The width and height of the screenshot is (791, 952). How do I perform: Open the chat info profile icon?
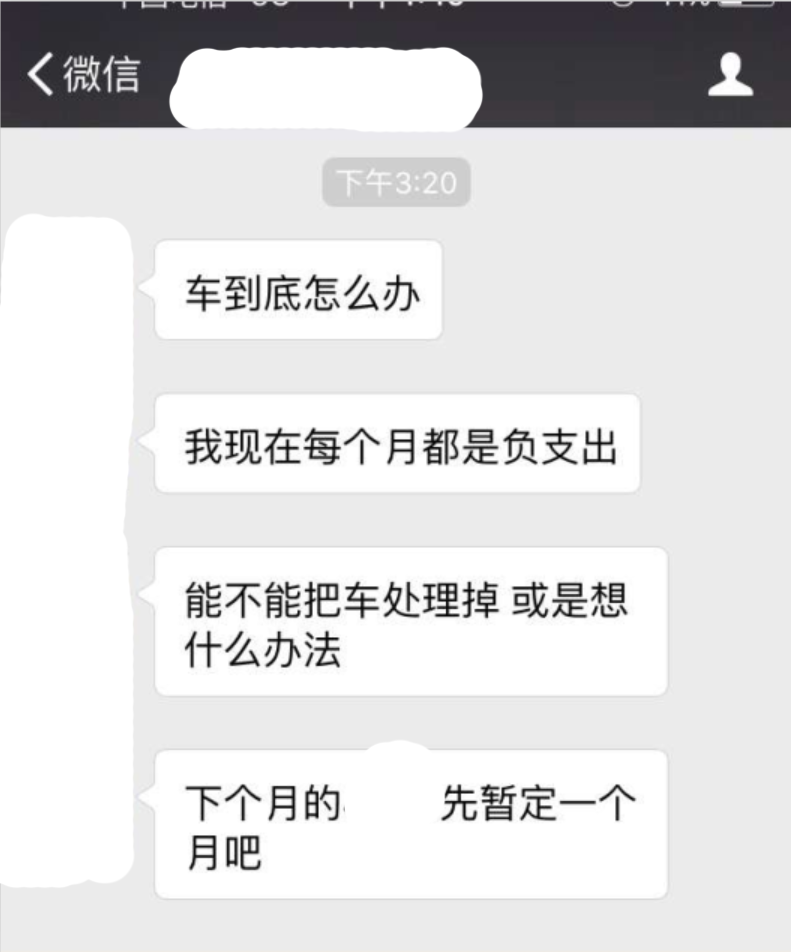point(729,76)
